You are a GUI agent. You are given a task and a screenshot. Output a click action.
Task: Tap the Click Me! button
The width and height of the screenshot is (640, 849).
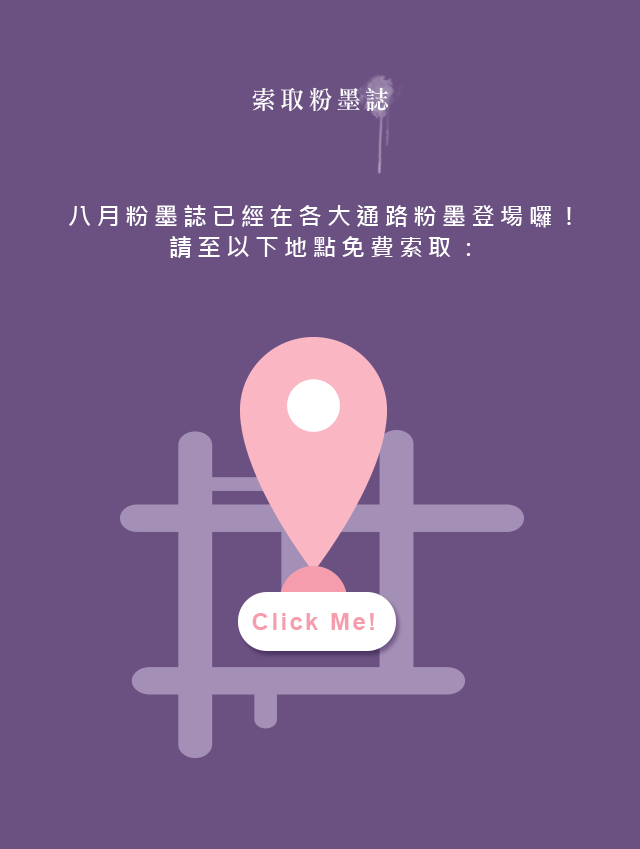coord(316,621)
